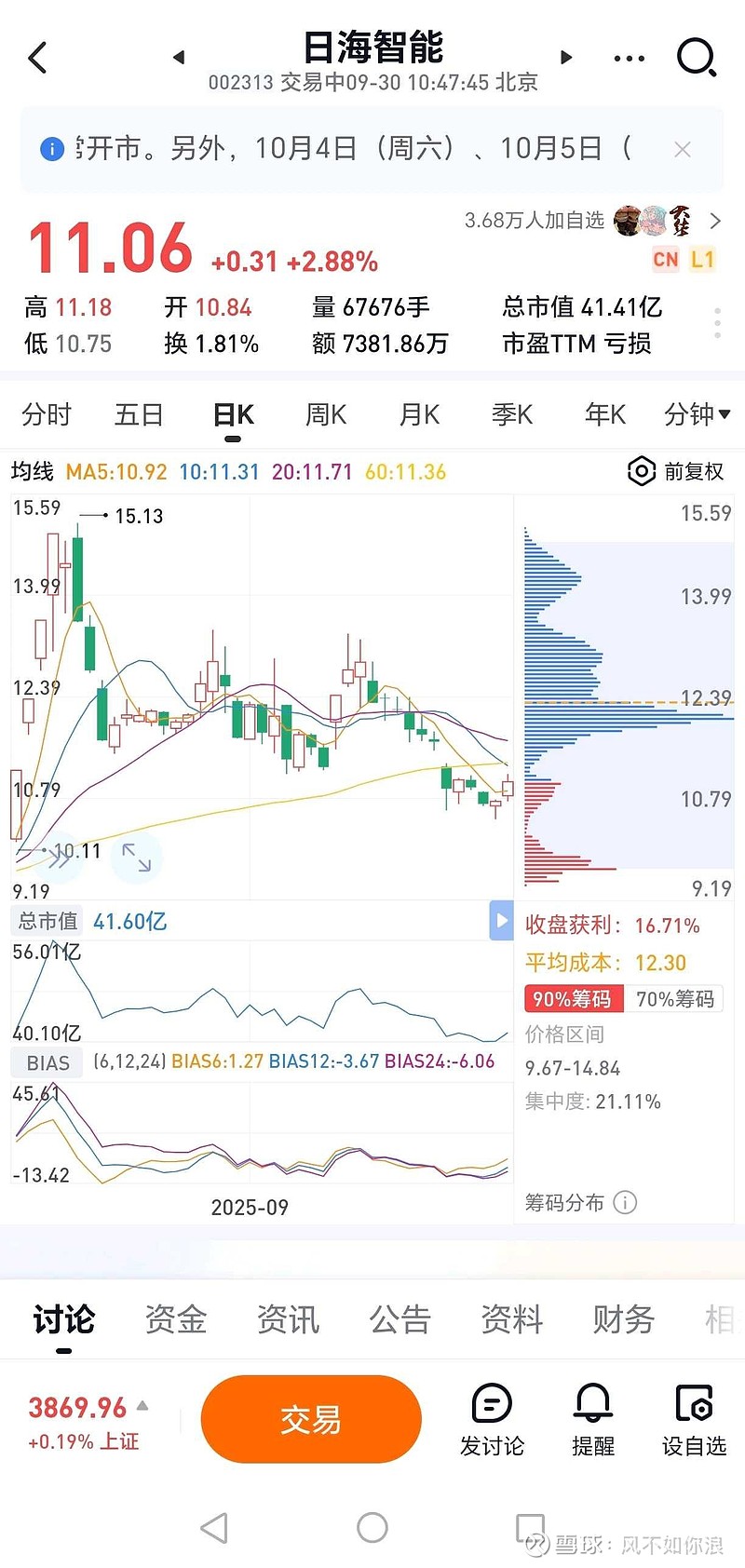Dismiss the holiday notice banner

[683, 149]
